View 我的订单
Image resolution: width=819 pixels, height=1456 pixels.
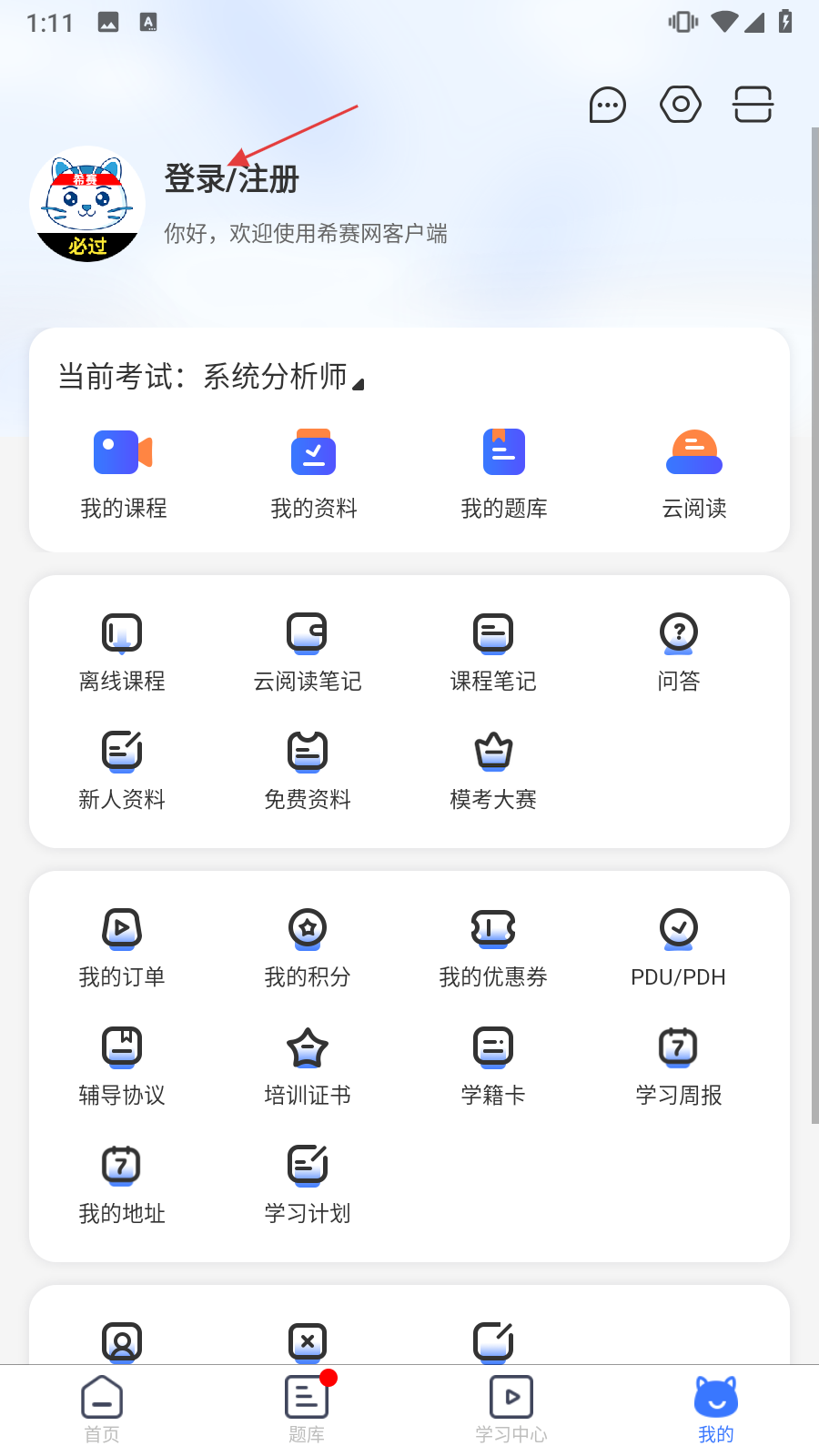[x=122, y=947]
